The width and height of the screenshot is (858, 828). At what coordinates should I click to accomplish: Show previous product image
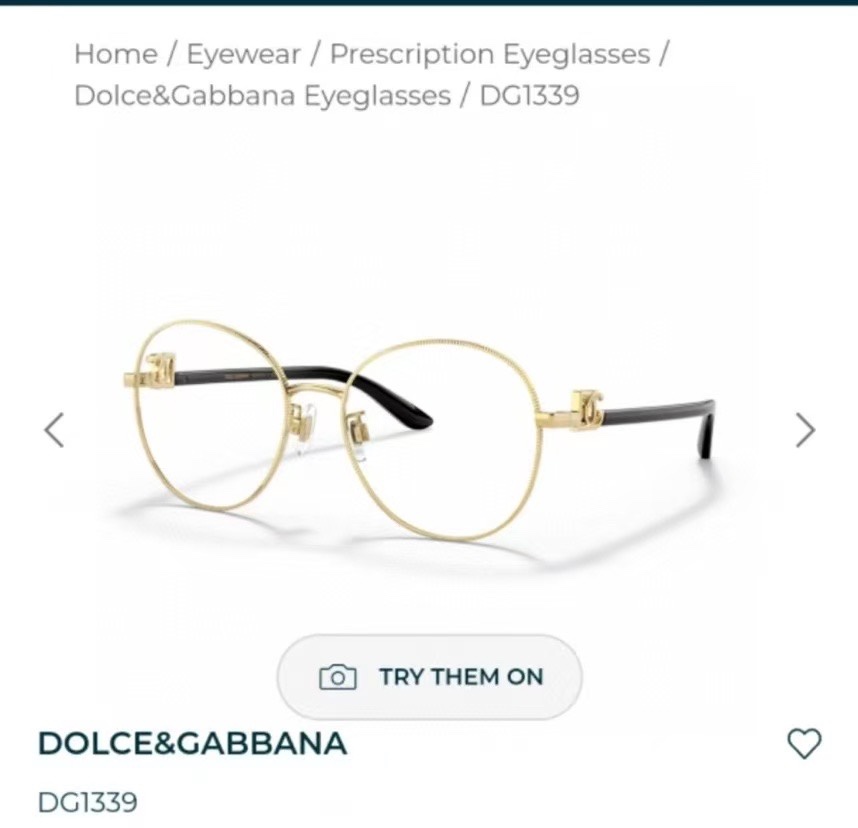[x=55, y=429]
